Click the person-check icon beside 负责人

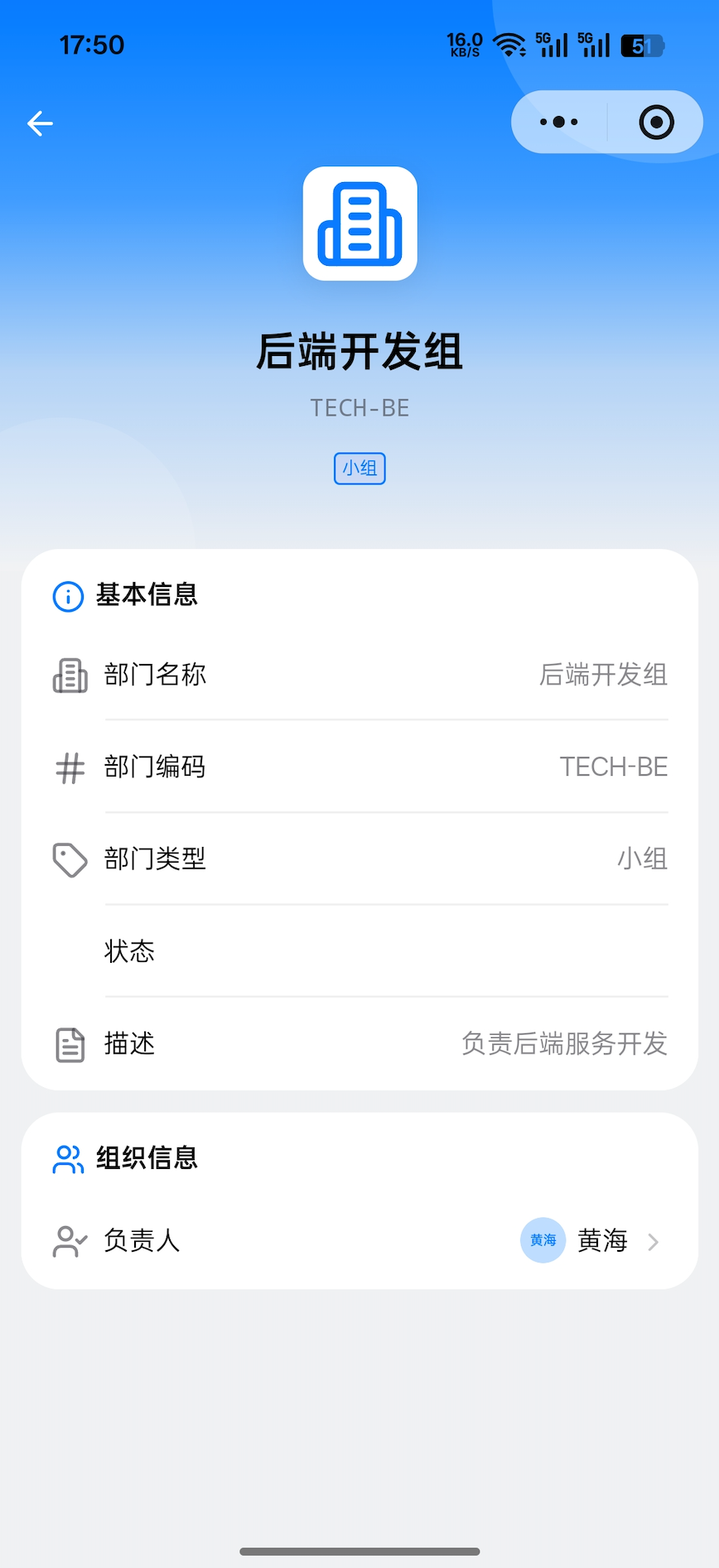tap(70, 1241)
